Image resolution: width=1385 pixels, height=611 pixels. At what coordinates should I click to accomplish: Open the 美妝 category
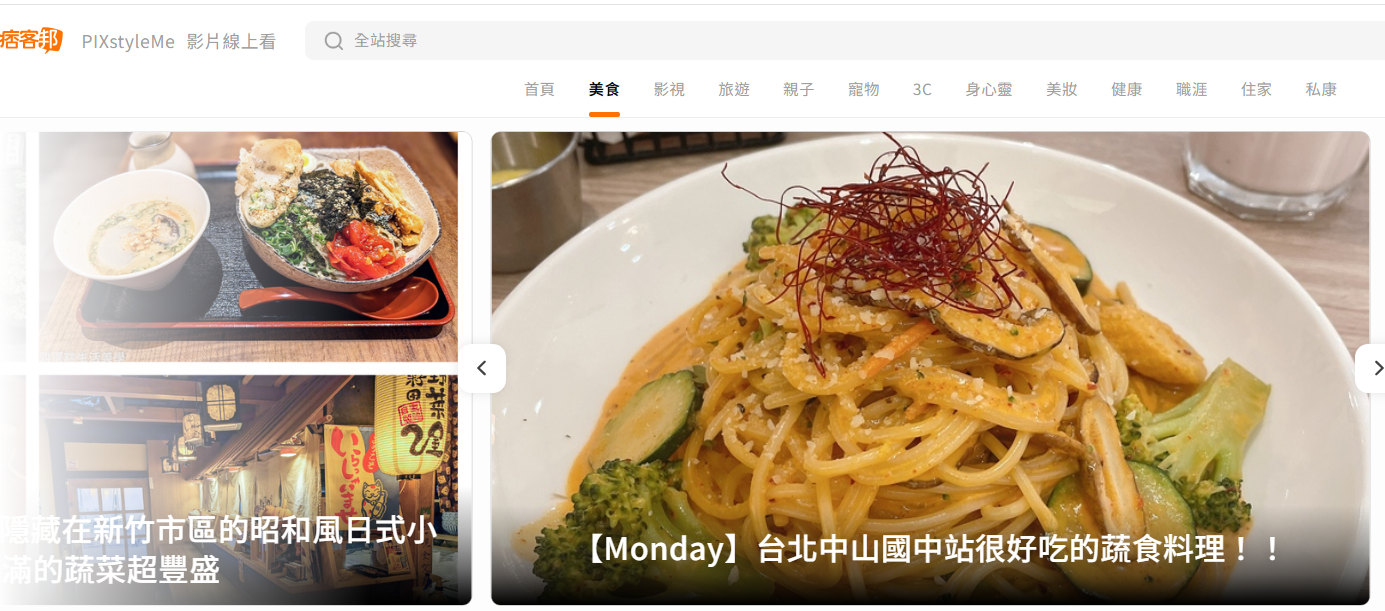[x=1061, y=89]
